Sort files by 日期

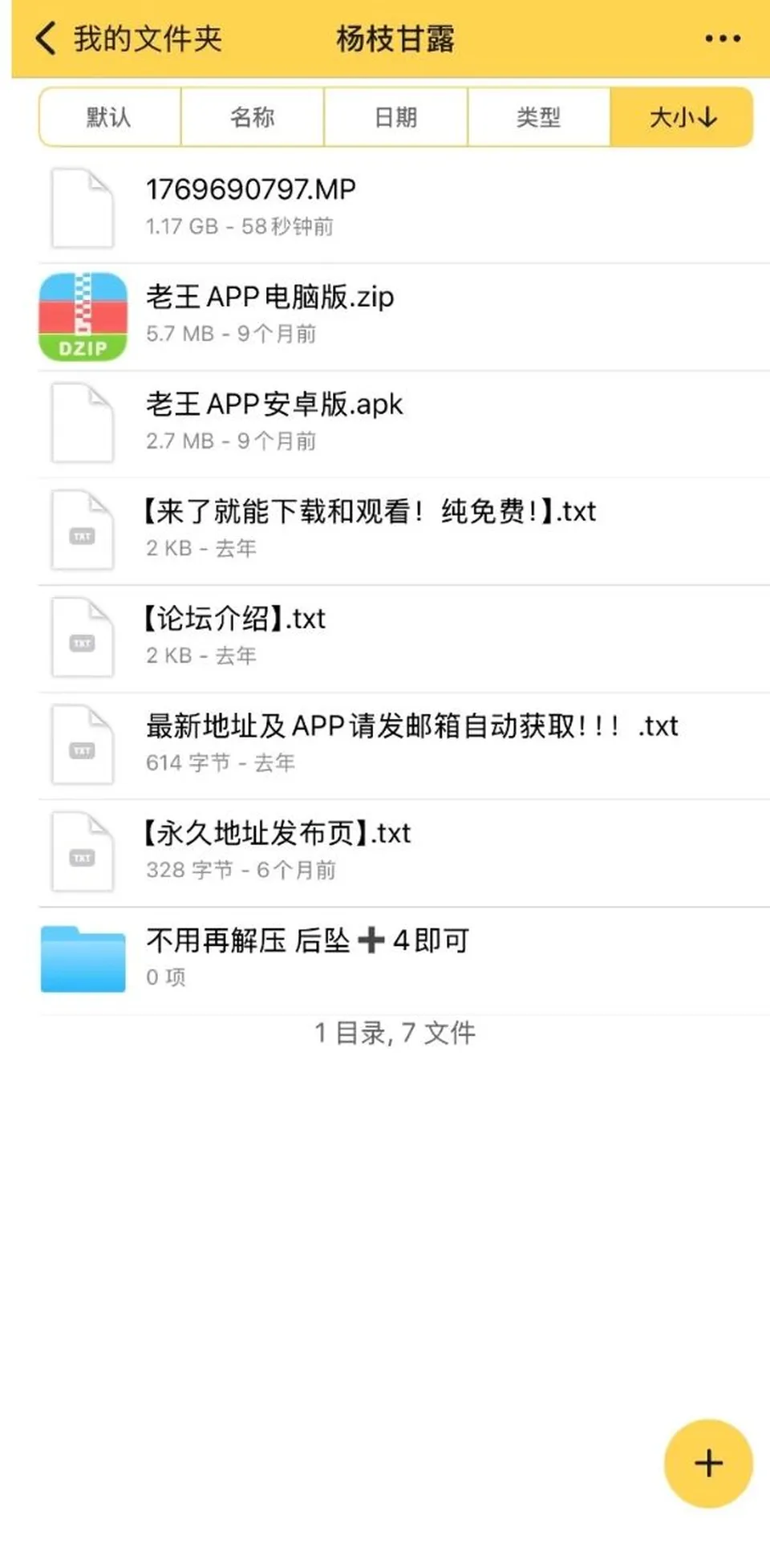[395, 117]
